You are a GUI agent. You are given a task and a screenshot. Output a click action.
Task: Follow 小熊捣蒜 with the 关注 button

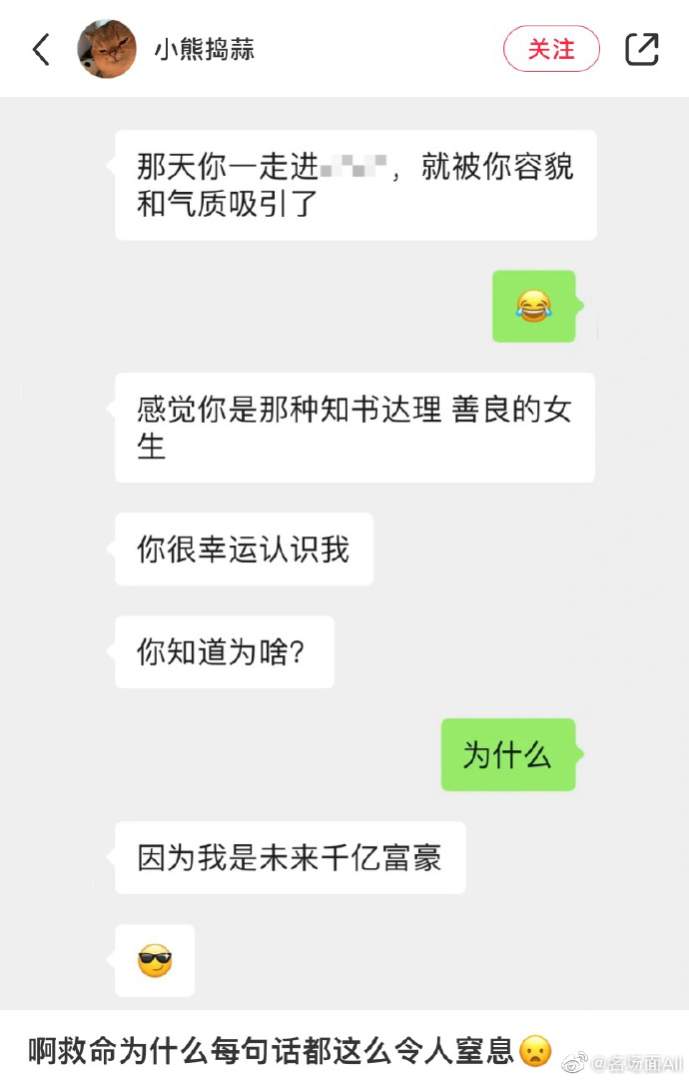pos(551,49)
